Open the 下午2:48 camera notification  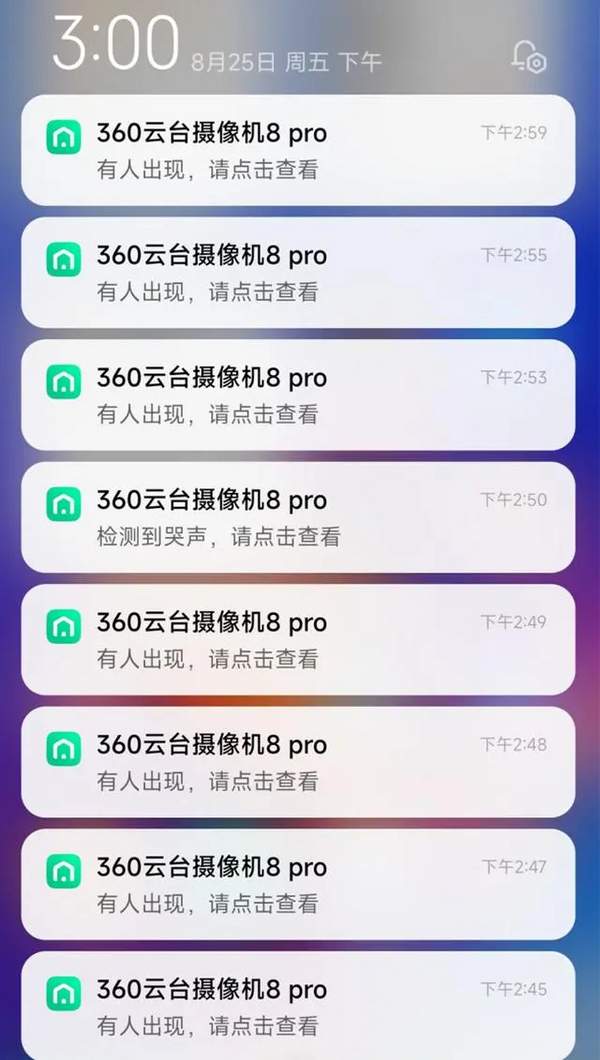pyautogui.click(x=298, y=762)
